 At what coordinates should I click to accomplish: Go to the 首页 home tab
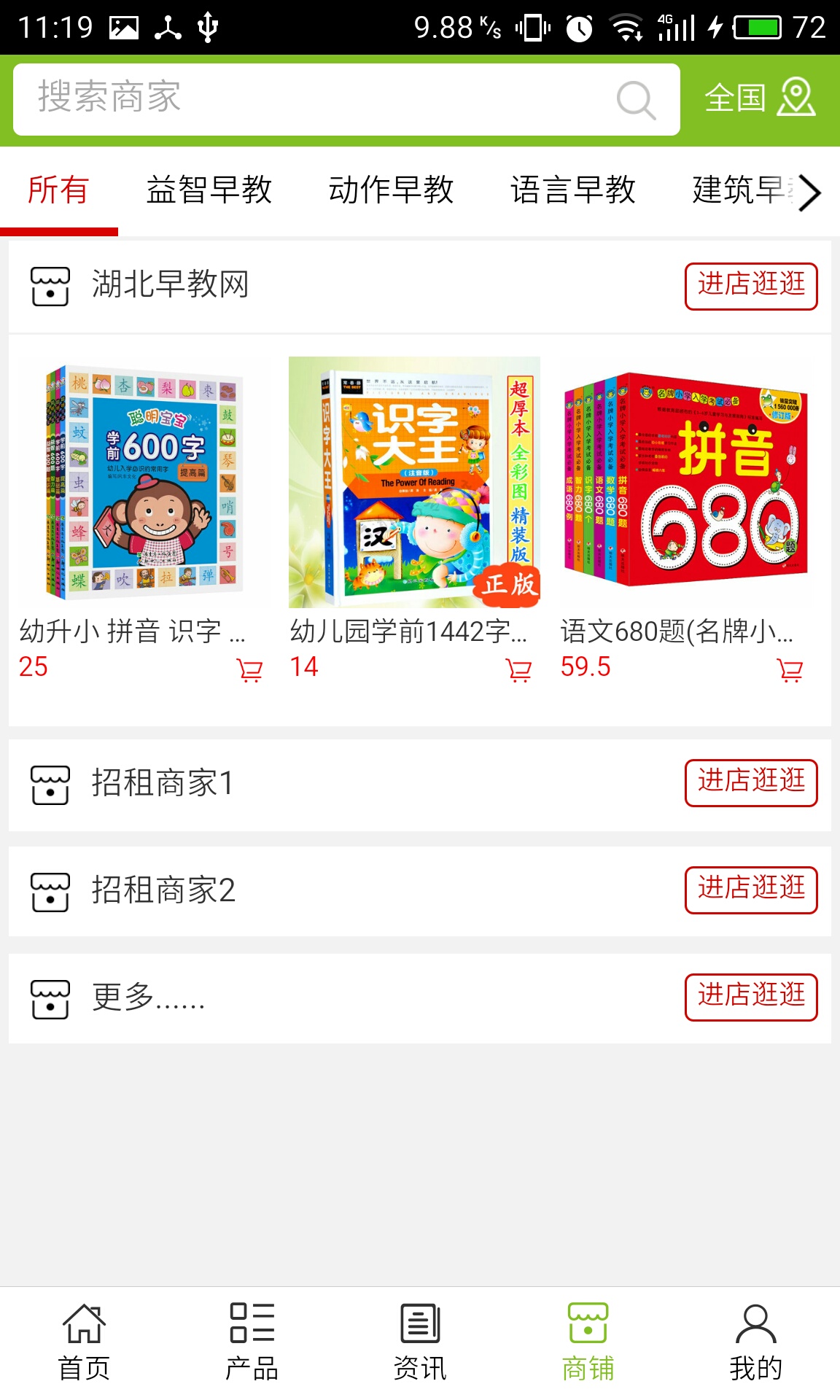pyautogui.click(x=84, y=1342)
